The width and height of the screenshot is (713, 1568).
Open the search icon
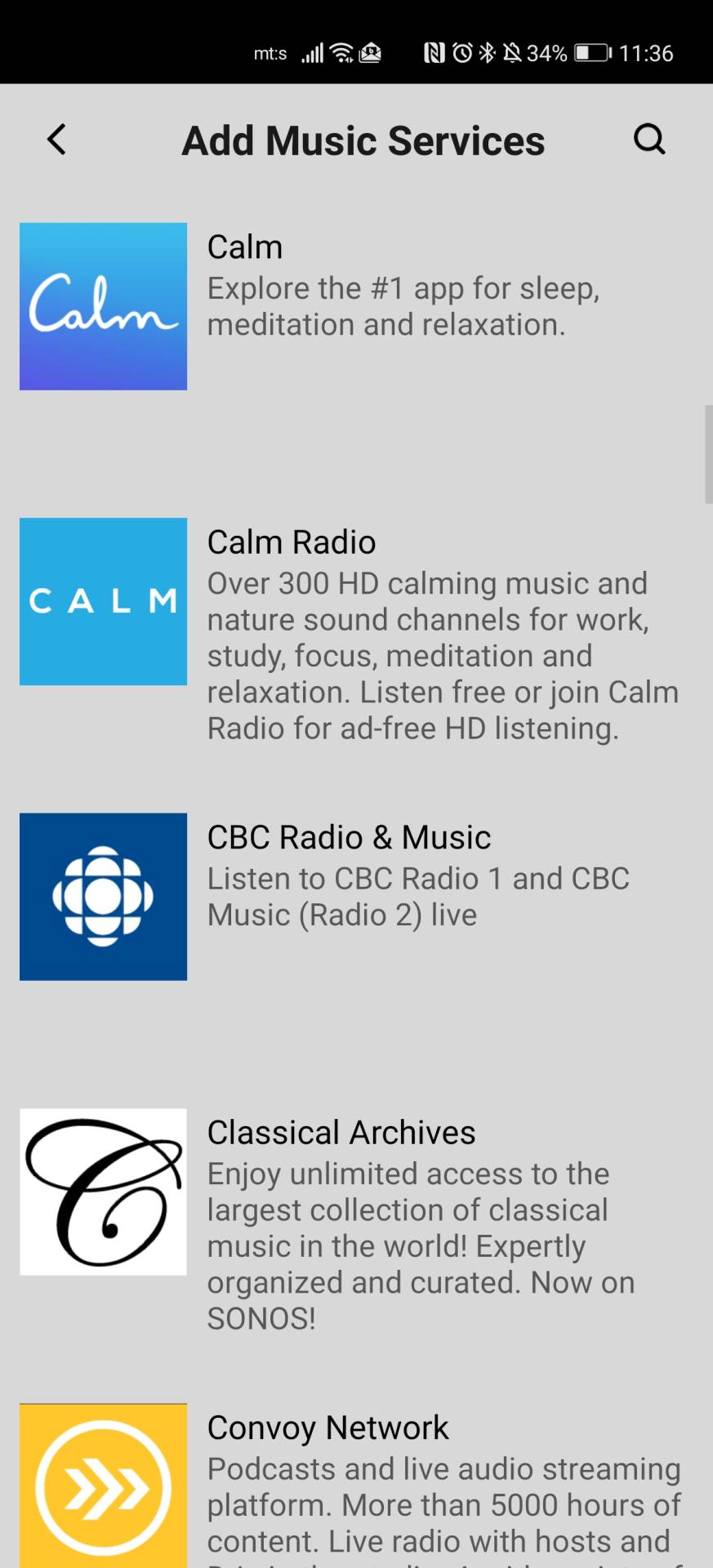click(649, 140)
